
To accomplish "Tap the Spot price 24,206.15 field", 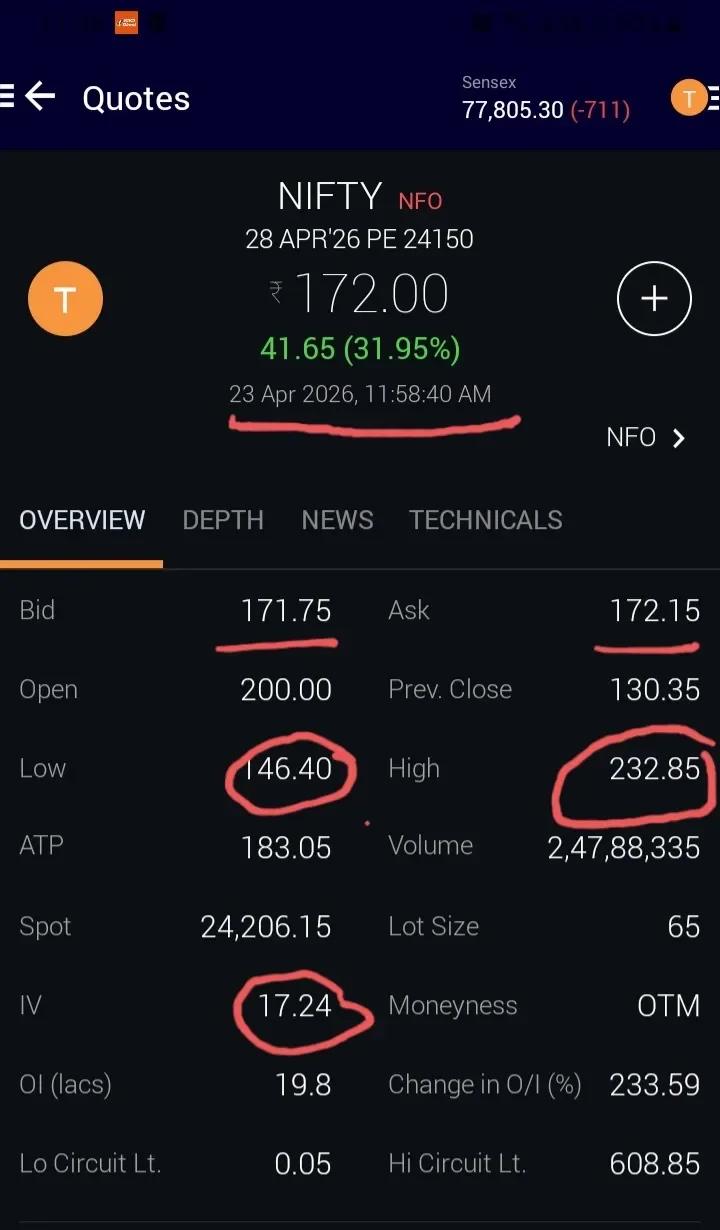I will [x=265, y=927].
